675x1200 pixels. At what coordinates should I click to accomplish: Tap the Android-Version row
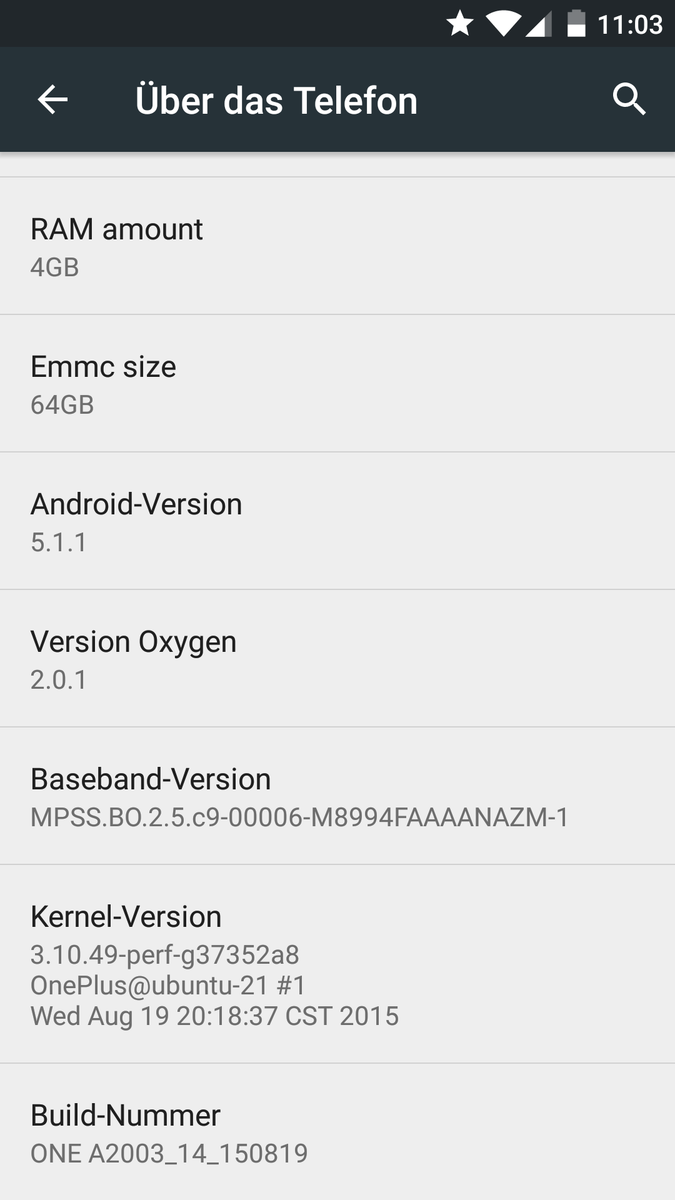pyautogui.click(x=337, y=521)
